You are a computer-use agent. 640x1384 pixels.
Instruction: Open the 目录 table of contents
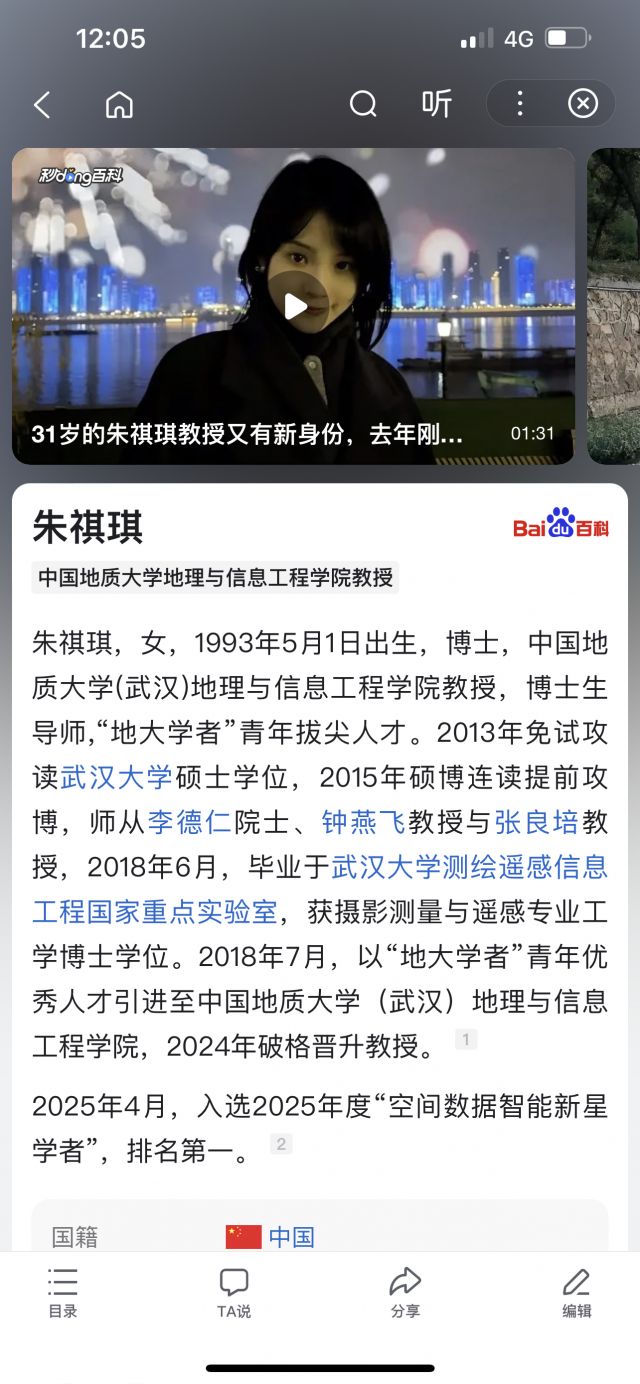tap(63, 1293)
